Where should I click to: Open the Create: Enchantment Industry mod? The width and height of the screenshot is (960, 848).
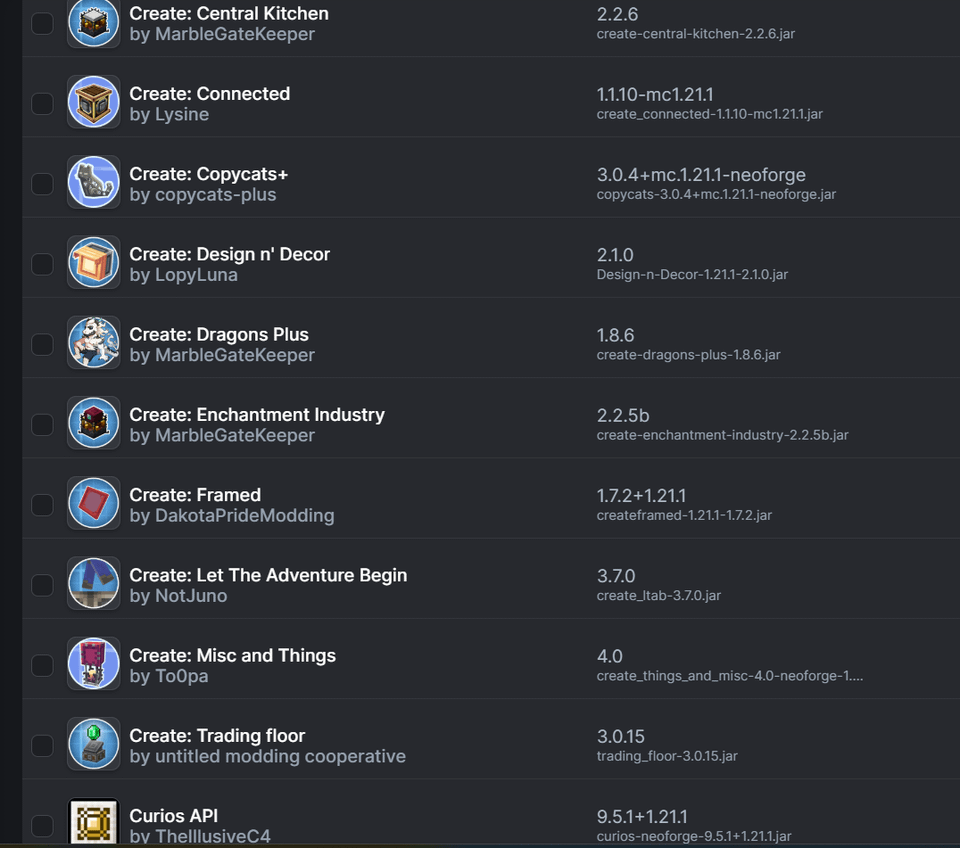(256, 414)
